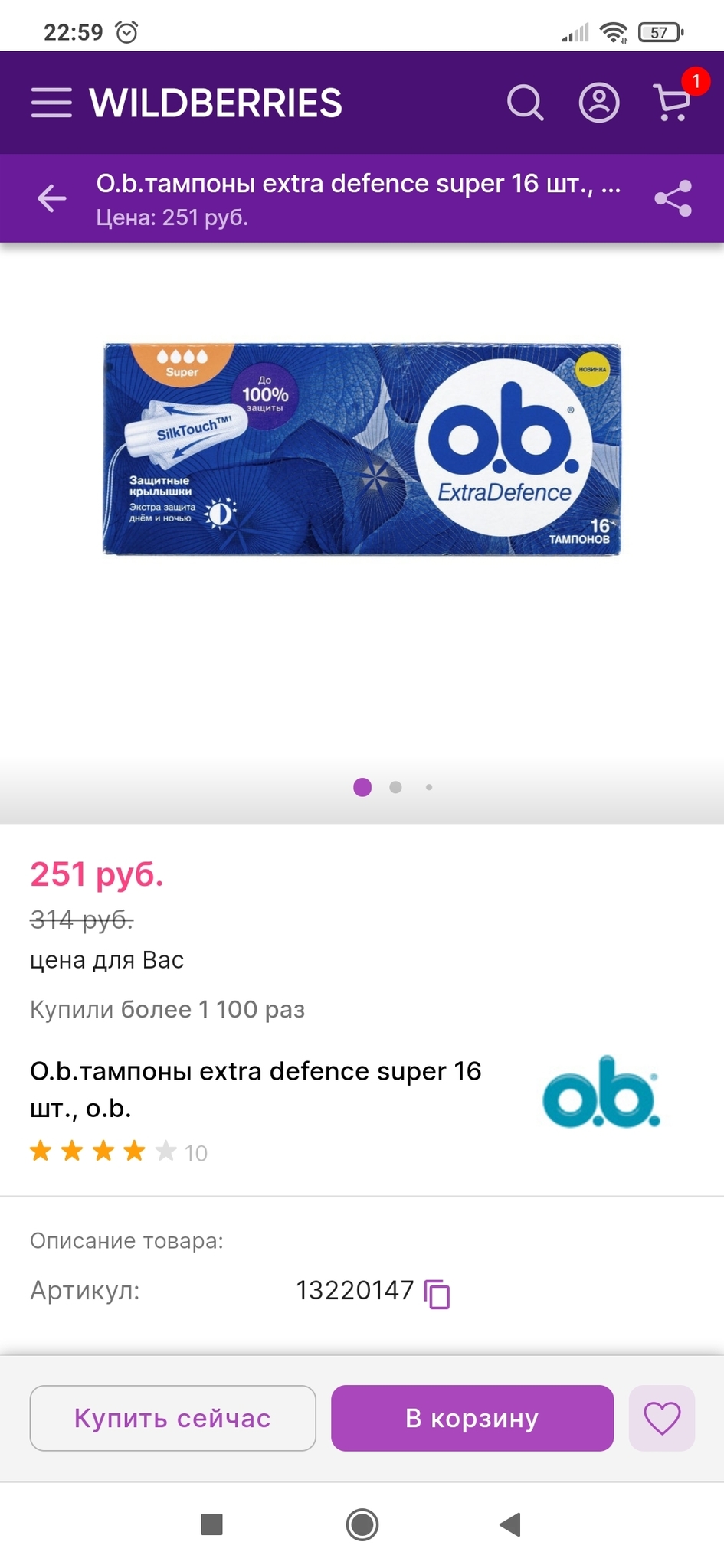Open the user profile icon
The width and height of the screenshot is (724, 1568).
pyautogui.click(x=598, y=103)
